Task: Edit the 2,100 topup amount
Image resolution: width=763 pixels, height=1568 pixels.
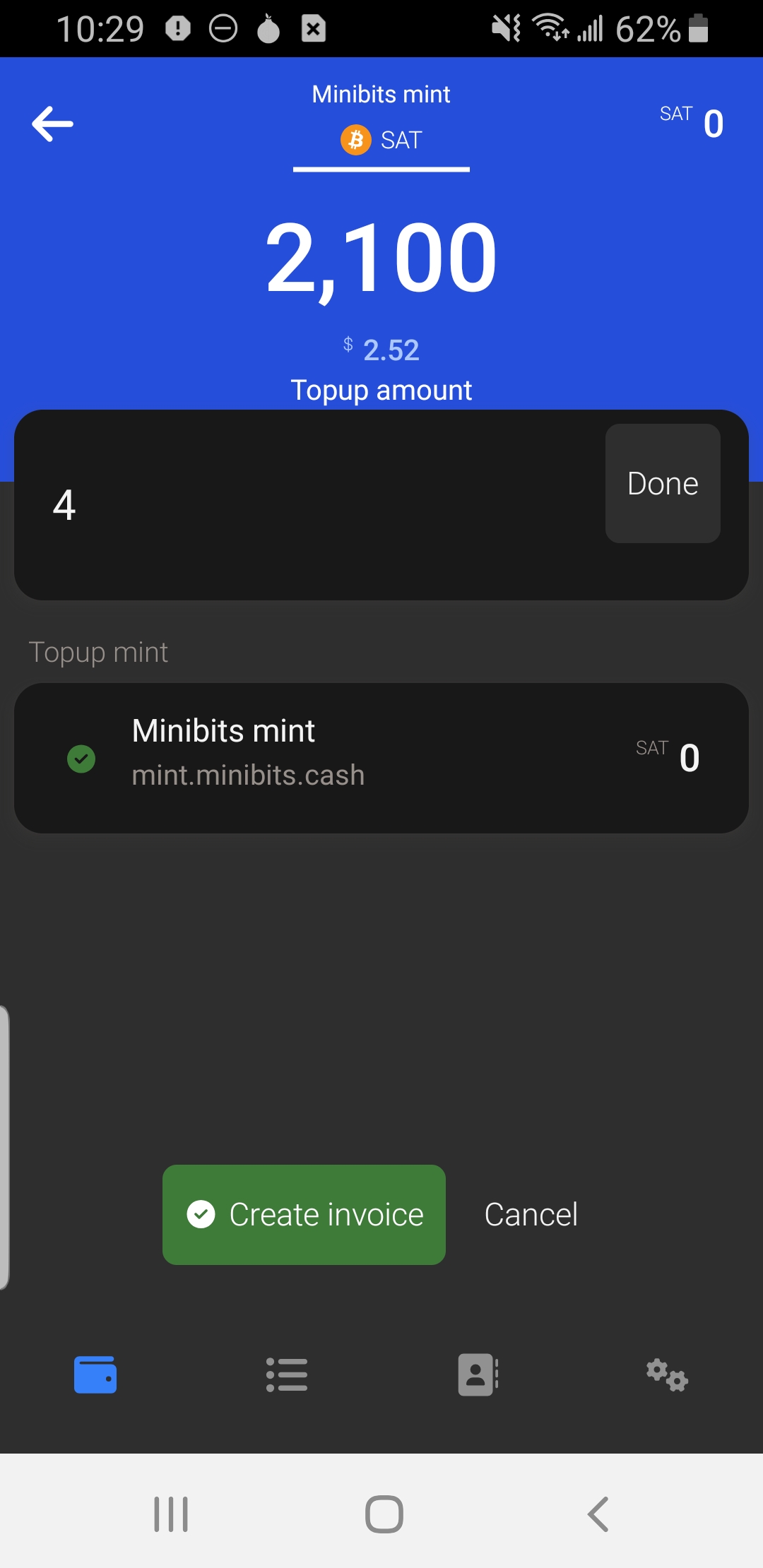Action: click(x=381, y=258)
